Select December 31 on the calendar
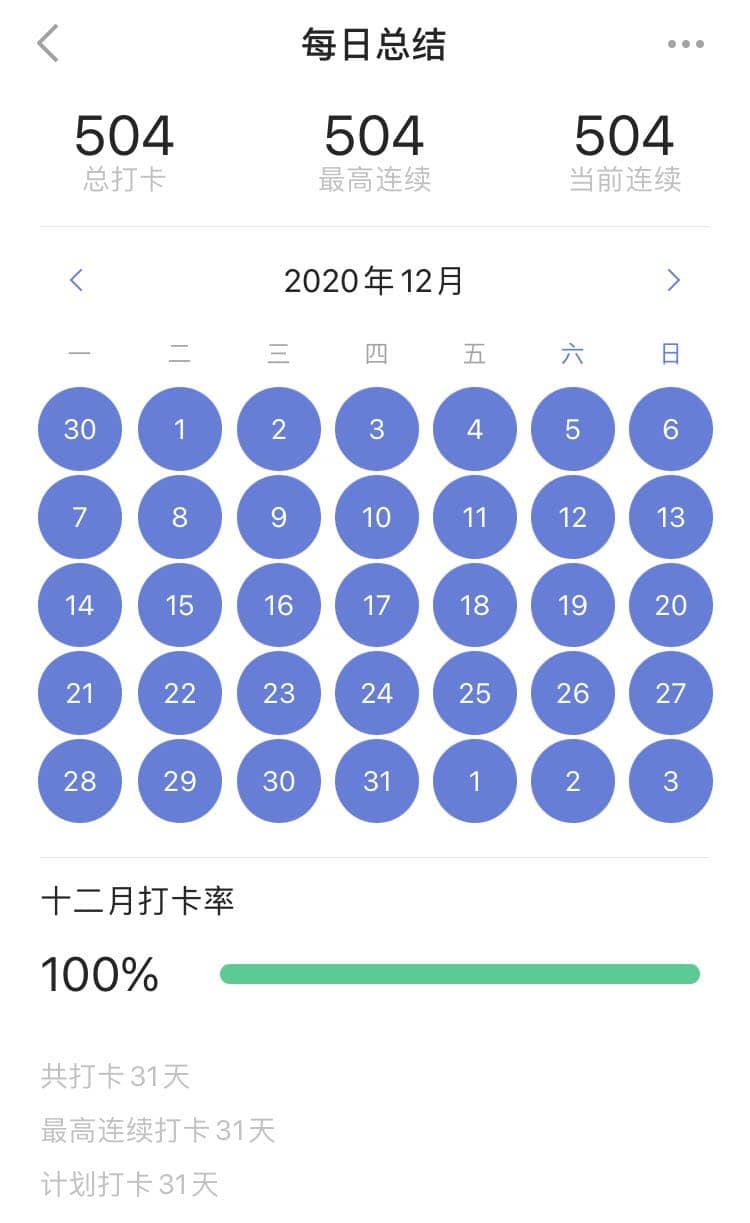The image size is (750, 1223). 376,781
